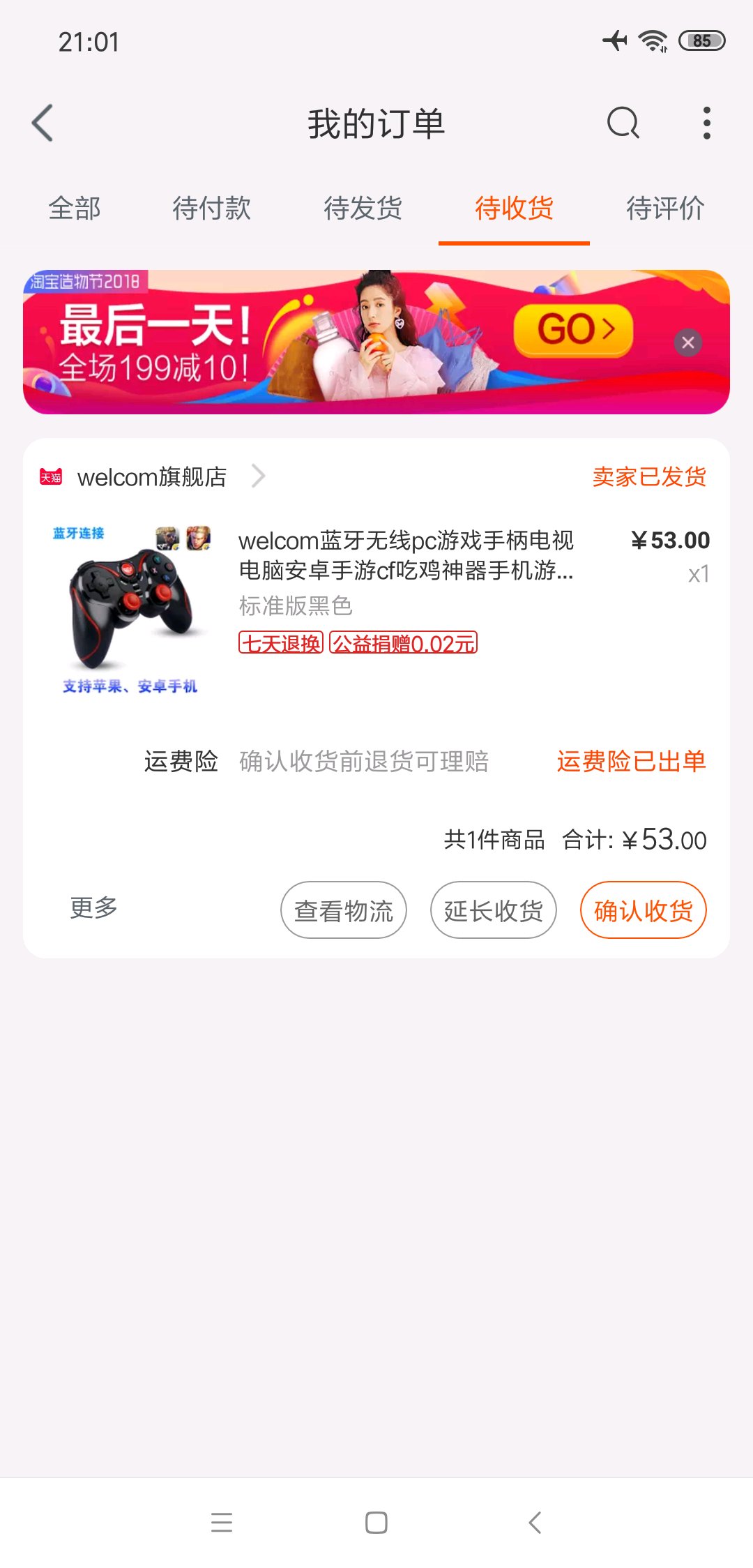Open the system recent apps menu
The width and height of the screenshot is (753, 1568).
[x=222, y=1522]
